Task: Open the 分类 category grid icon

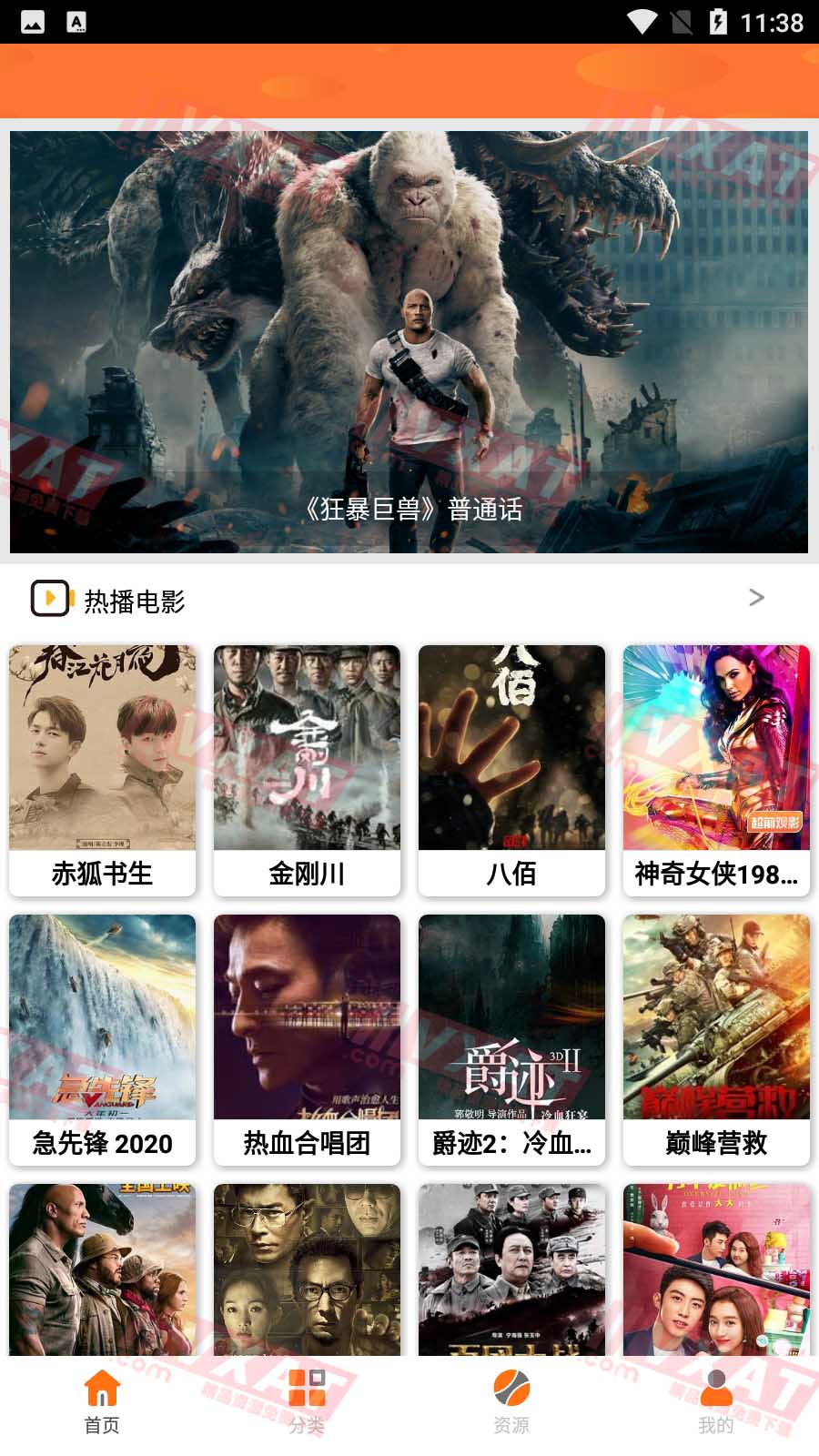Action: (306, 1387)
